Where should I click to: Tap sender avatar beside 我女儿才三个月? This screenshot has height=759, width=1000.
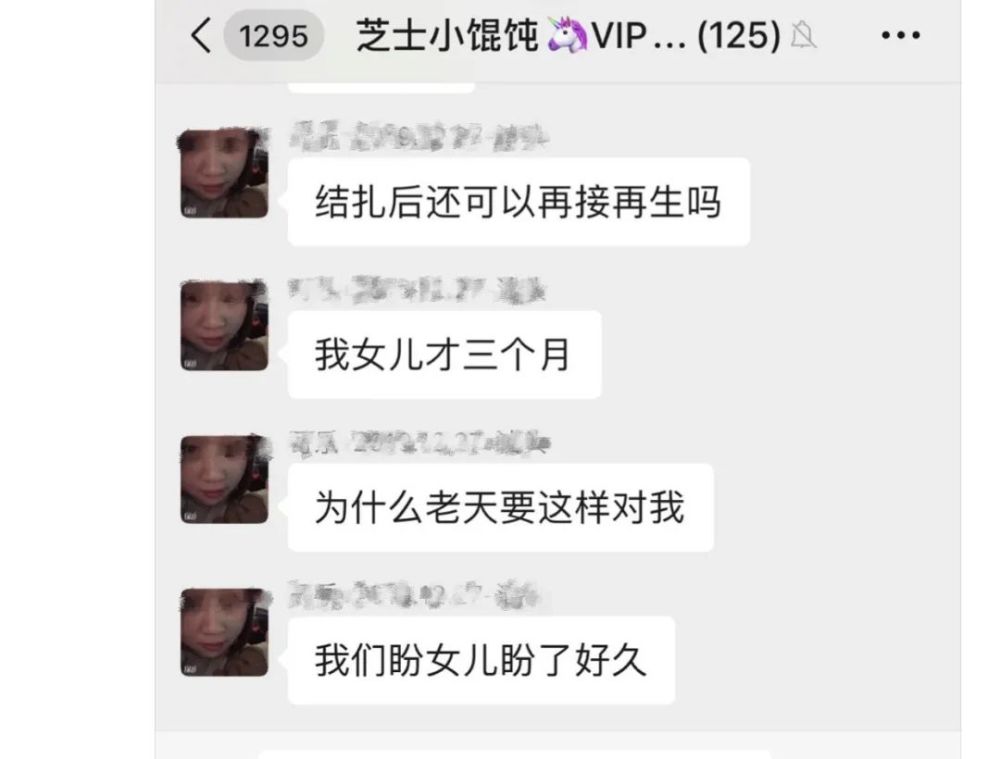point(225,326)
